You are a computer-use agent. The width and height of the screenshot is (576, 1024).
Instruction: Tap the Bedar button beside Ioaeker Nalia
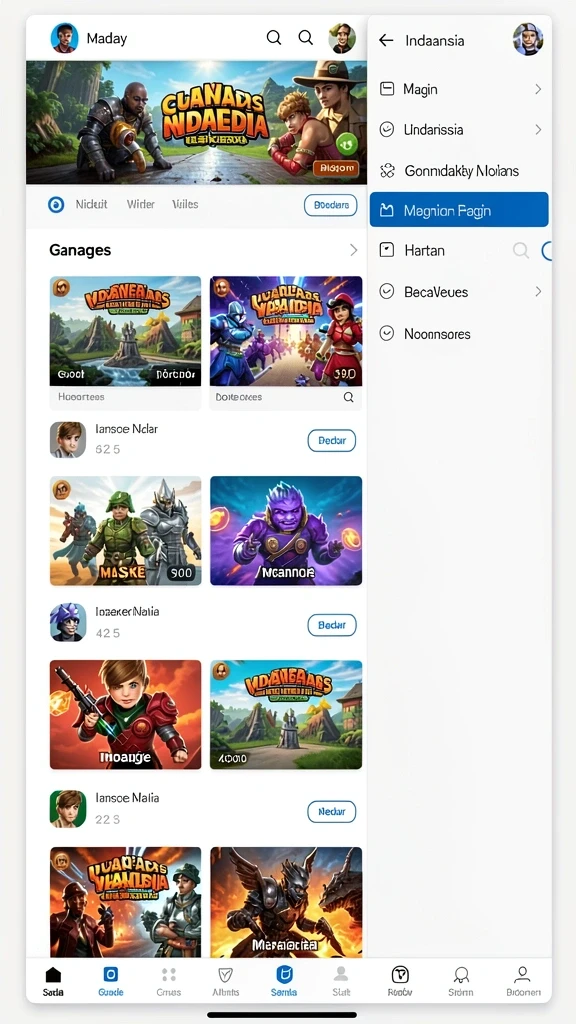pyautogui.click(x=332, y=625)
